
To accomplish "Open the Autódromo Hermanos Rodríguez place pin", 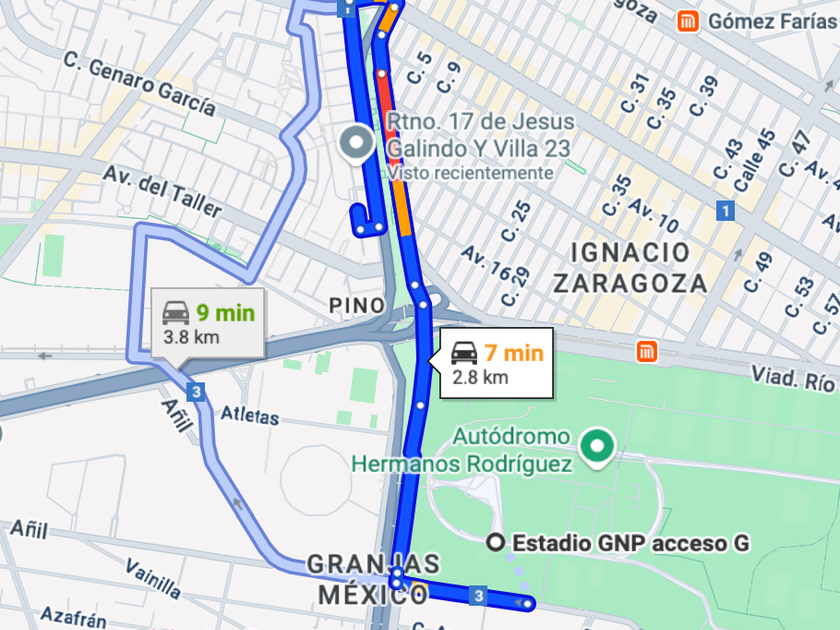I will pos(599,446).
